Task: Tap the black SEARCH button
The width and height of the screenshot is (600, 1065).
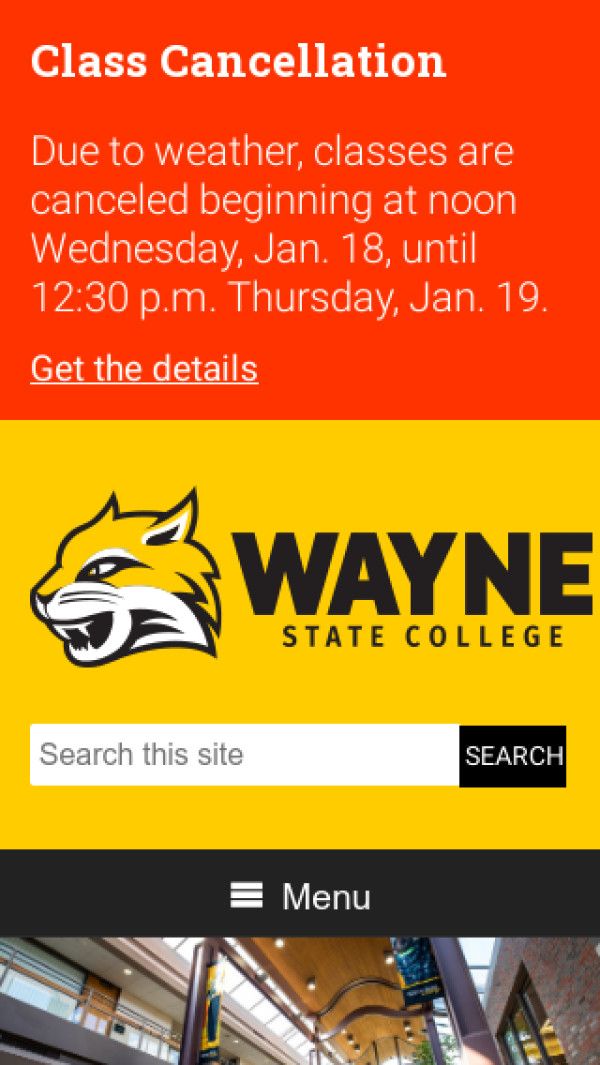Action: (513, 756)
